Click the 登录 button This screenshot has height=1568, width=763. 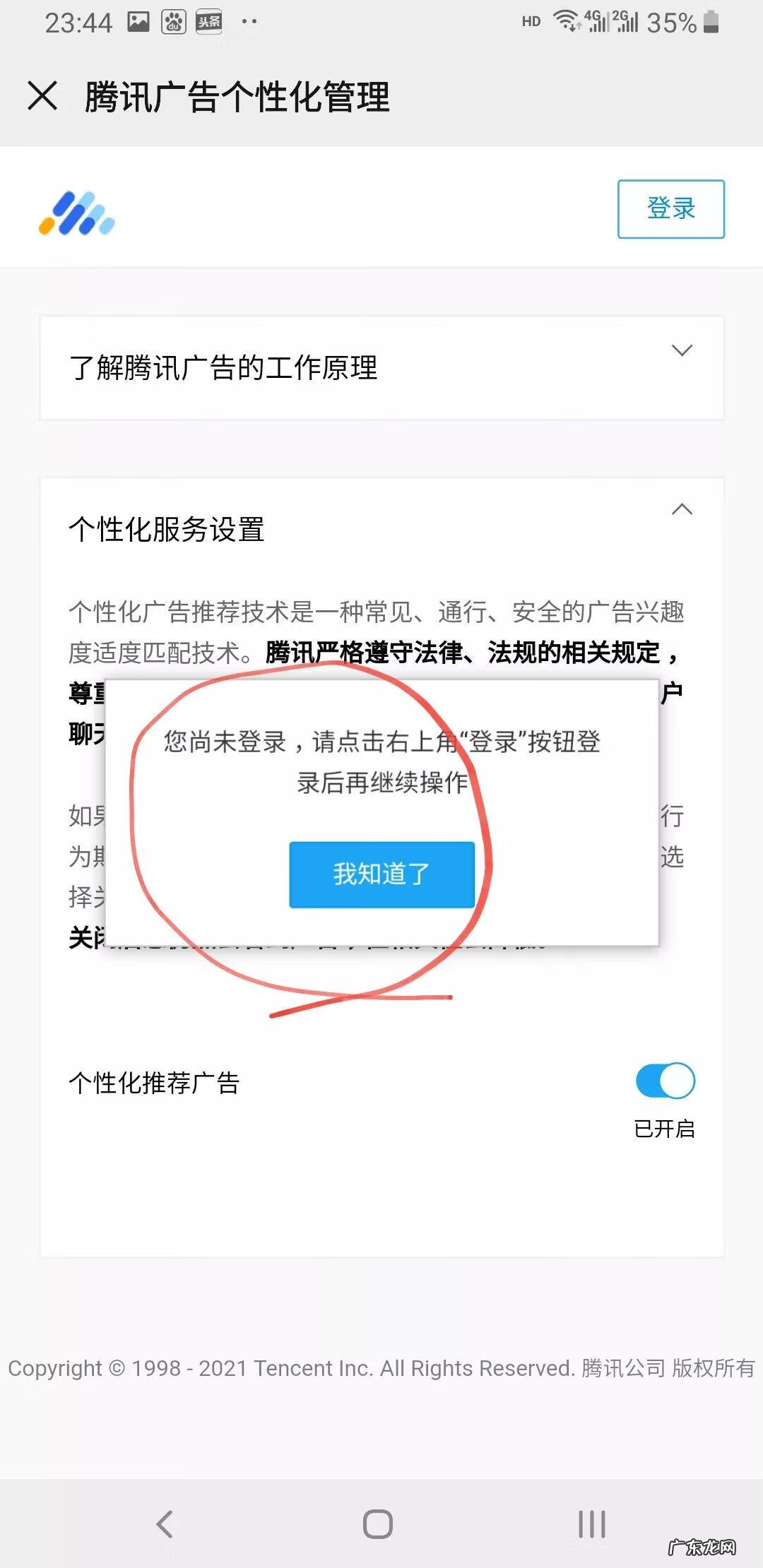[x=671, y=209]
